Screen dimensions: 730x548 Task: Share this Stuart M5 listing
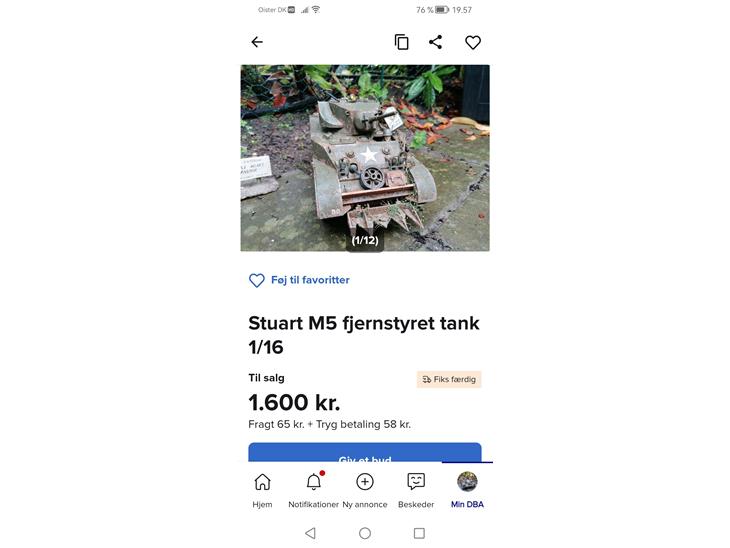(435, 42)
